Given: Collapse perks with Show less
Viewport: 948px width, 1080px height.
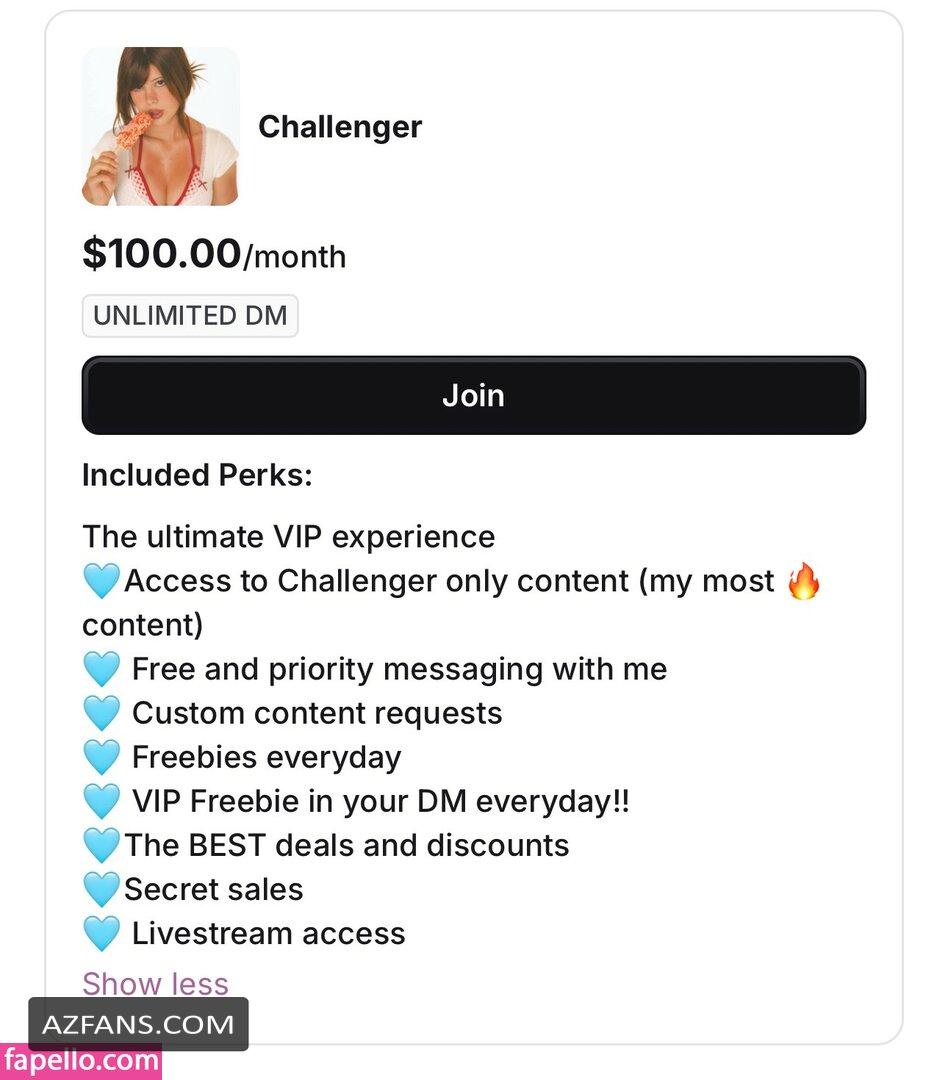Looking at the screenshot, I should click(155, 983).
